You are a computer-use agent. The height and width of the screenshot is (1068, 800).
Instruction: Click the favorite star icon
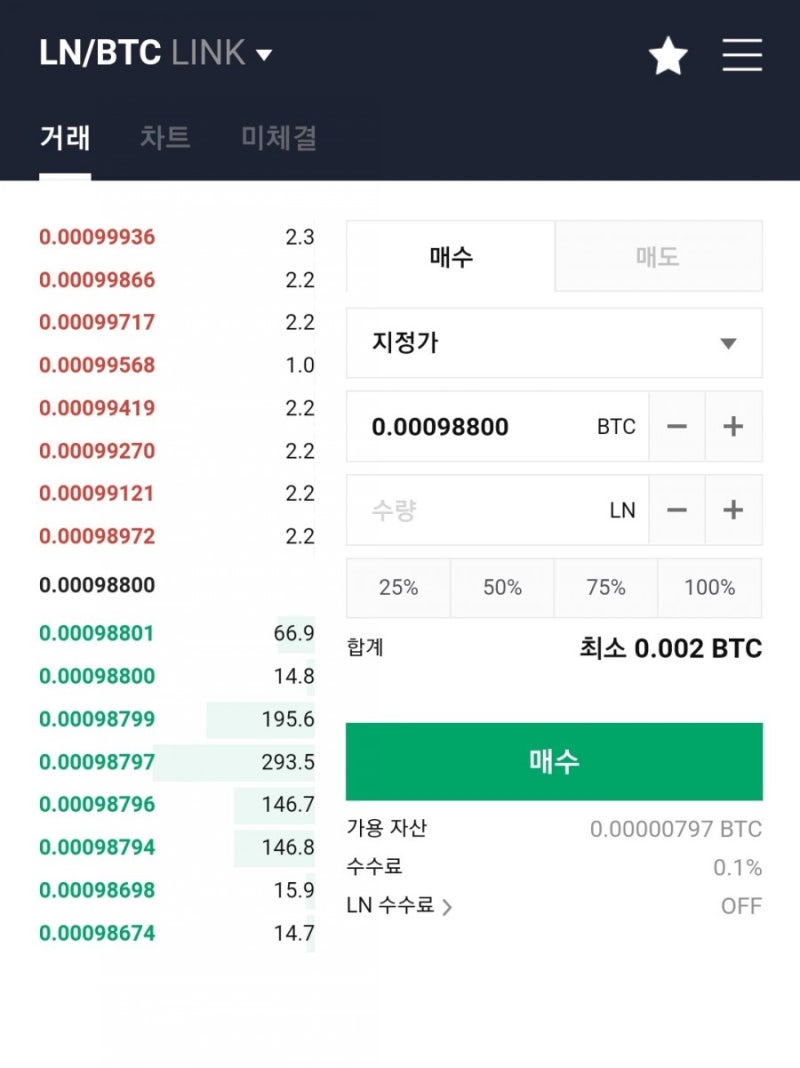[667, 55]
